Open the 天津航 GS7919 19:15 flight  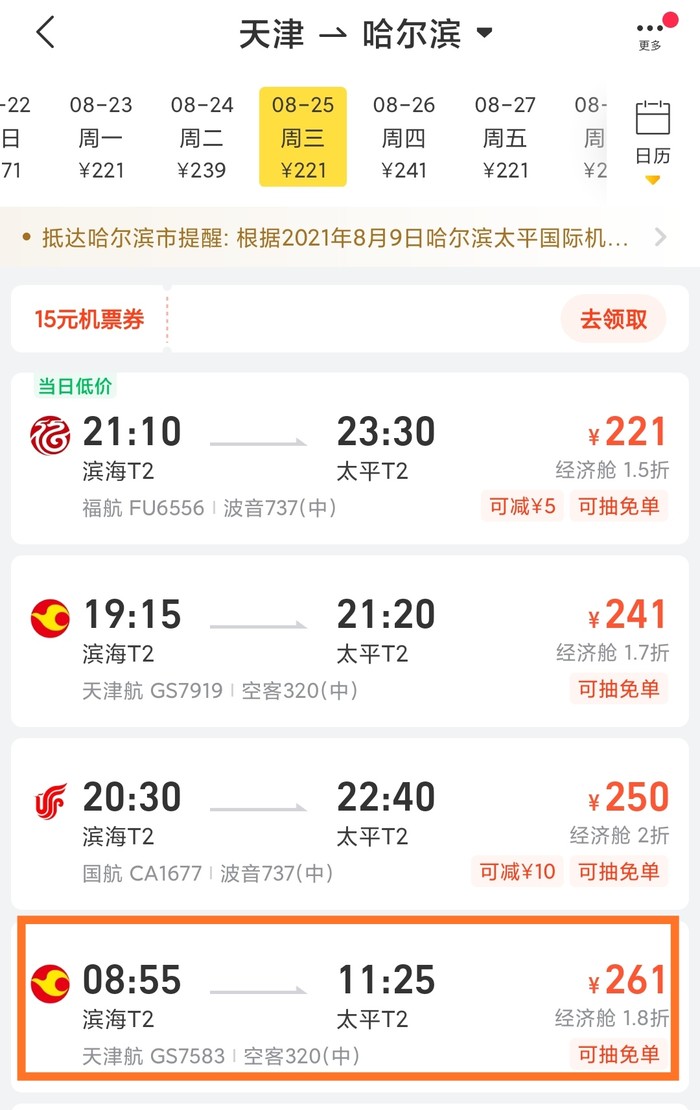pos(349,642)
